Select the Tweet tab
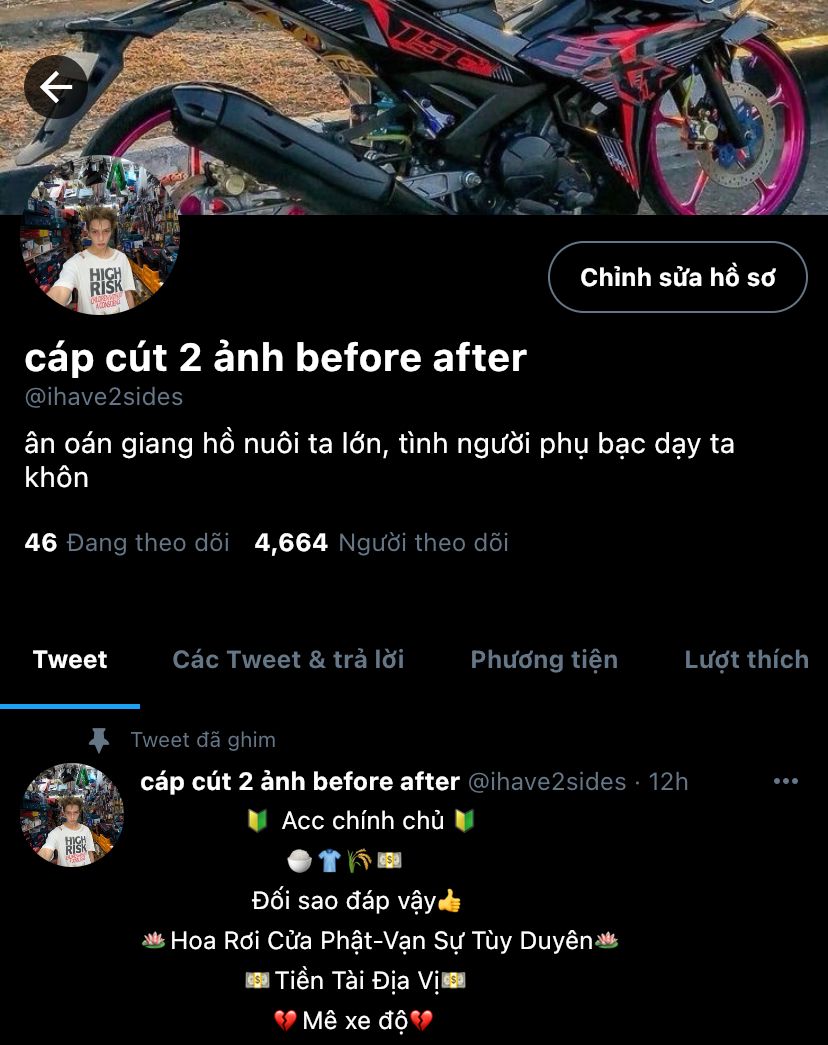 (70, 660)
